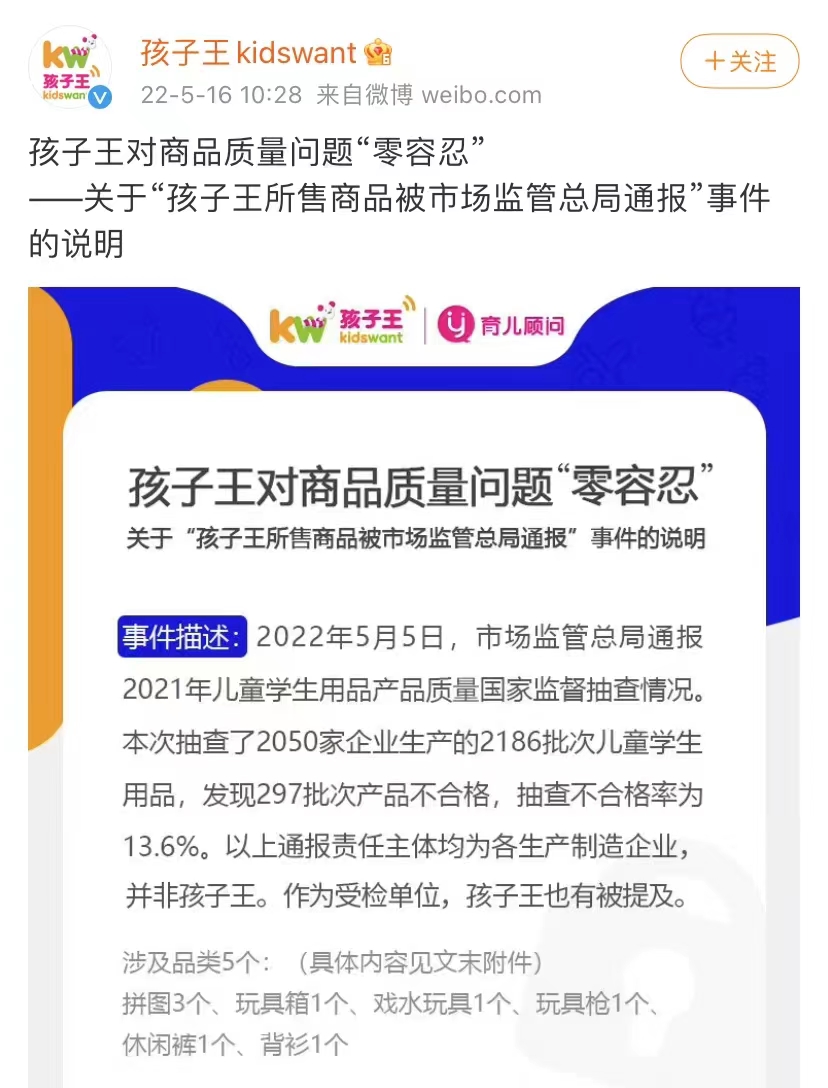Viewport: 828px width, 1088px height.
Task: Click the pink 育儿顾问 brand icon in the image
Action: pyautogui.click(x=455, y=322)
